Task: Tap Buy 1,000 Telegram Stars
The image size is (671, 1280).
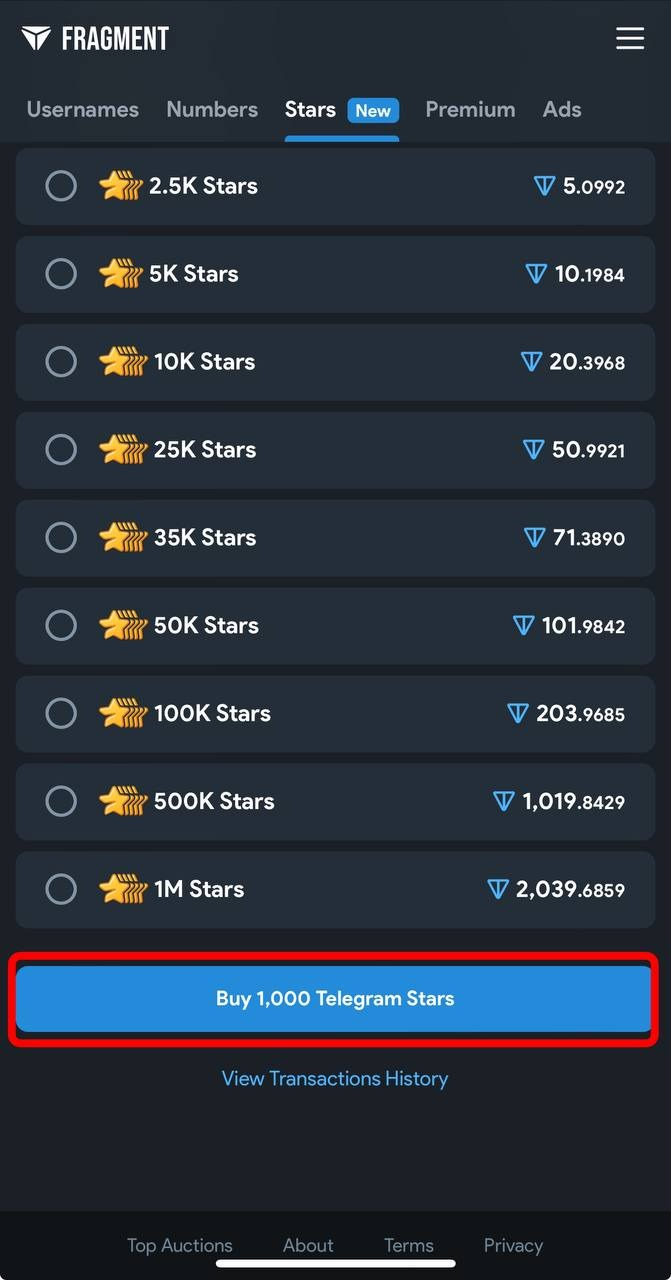Action: pyautogui.click(x=335, y=998)
